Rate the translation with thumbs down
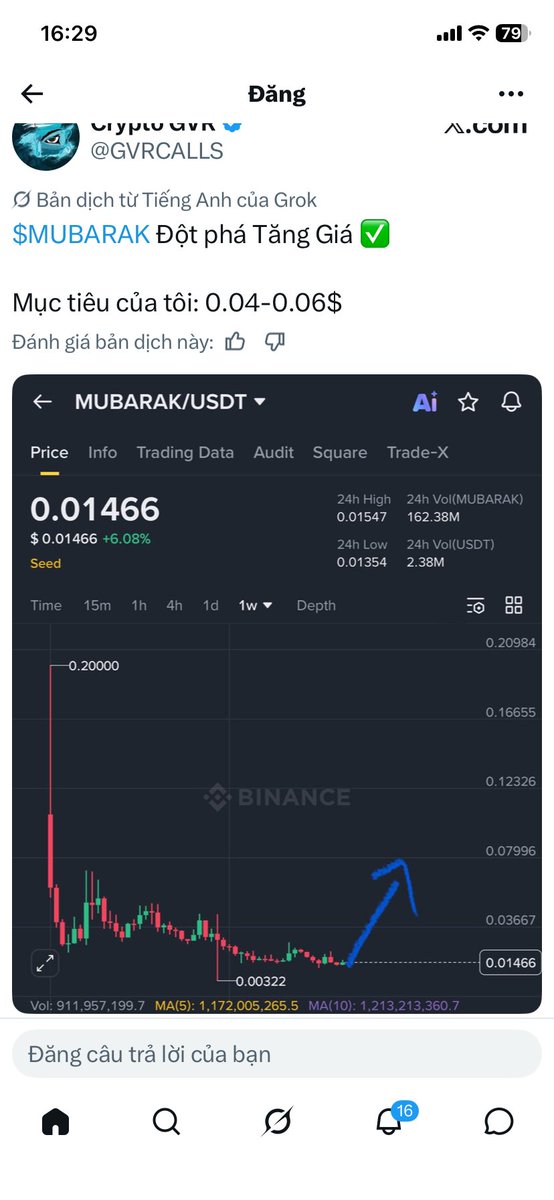 click(275, 342)
